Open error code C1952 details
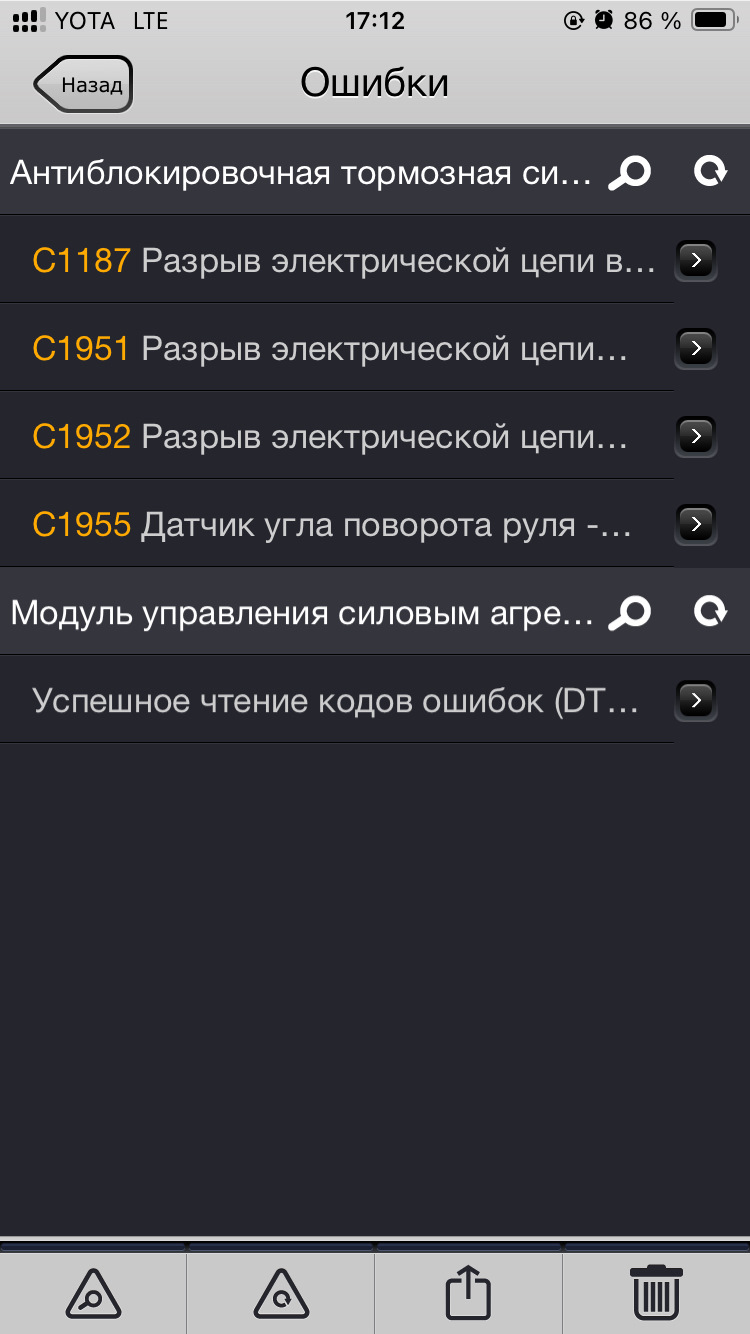The width and height of the screenshot is (750, 1334). [x=696, y=436]
